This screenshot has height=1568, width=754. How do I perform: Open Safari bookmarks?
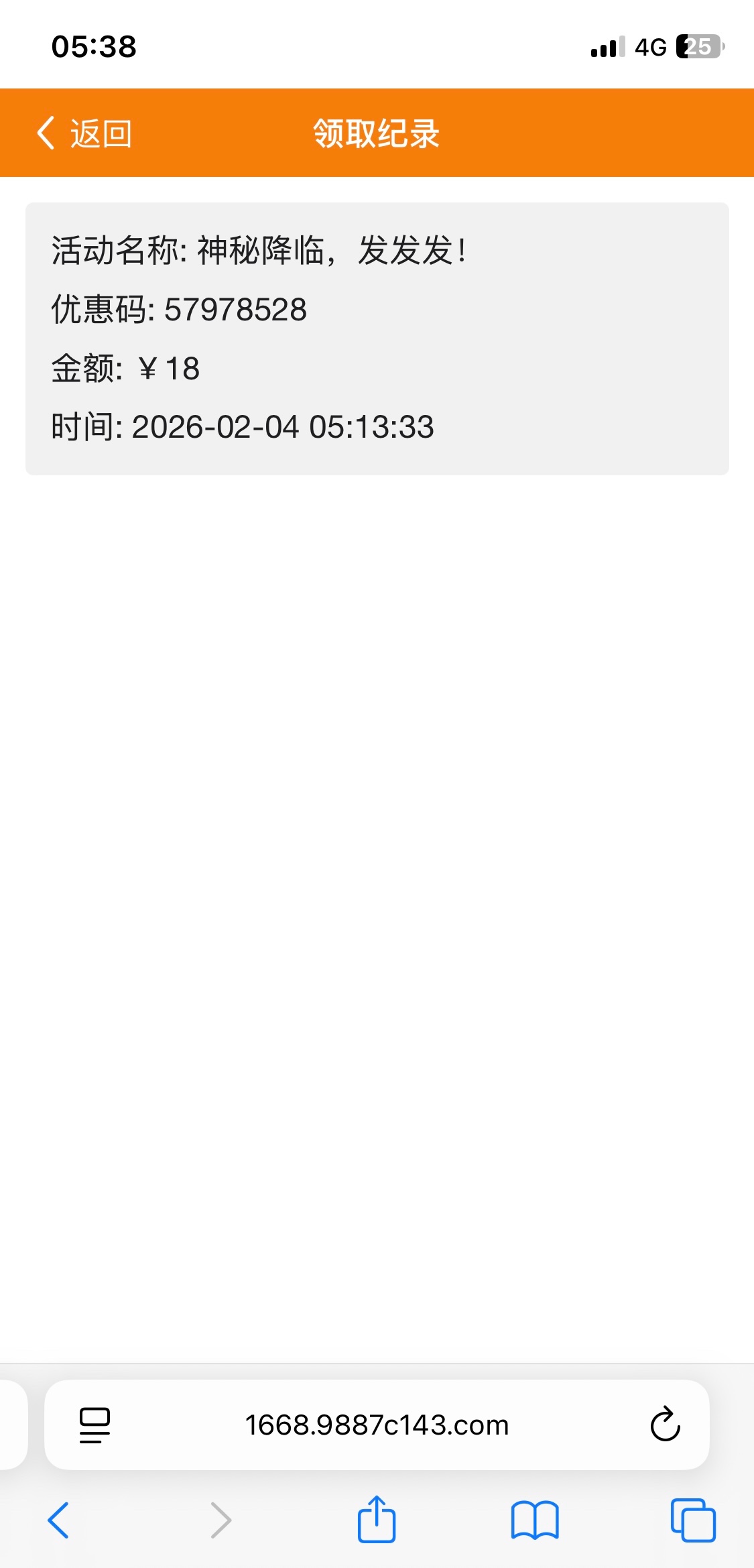click(x=534, y=1520)
